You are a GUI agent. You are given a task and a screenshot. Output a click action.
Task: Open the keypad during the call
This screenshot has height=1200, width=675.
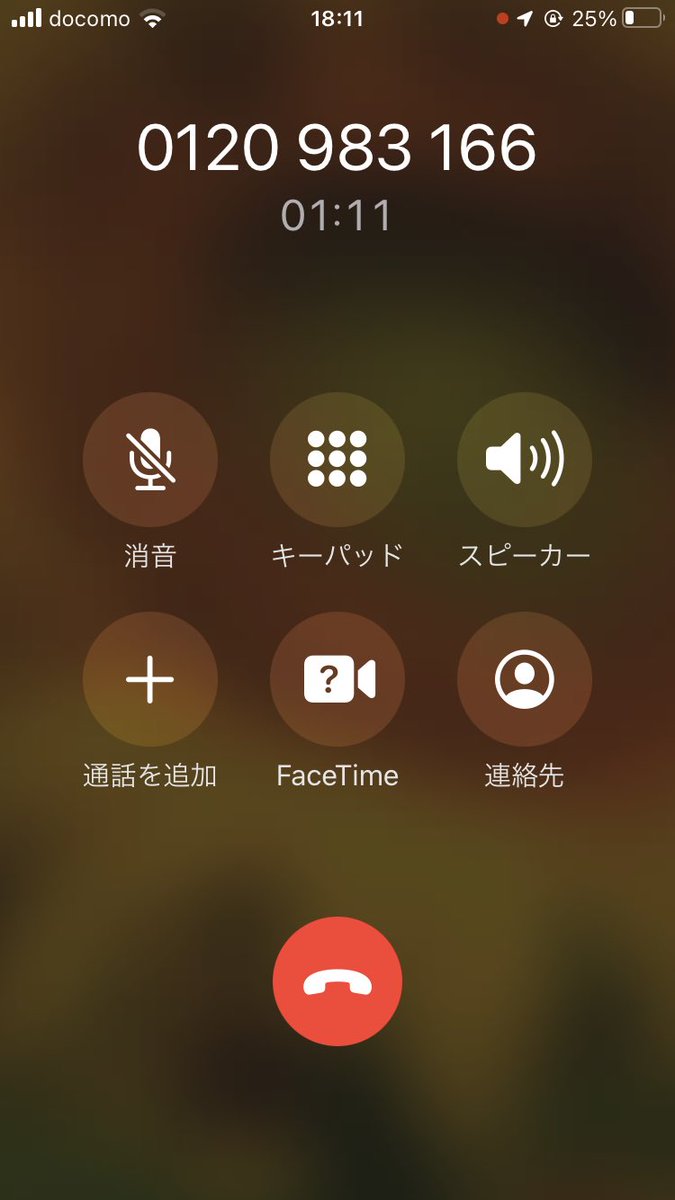[x=337, y=460]
